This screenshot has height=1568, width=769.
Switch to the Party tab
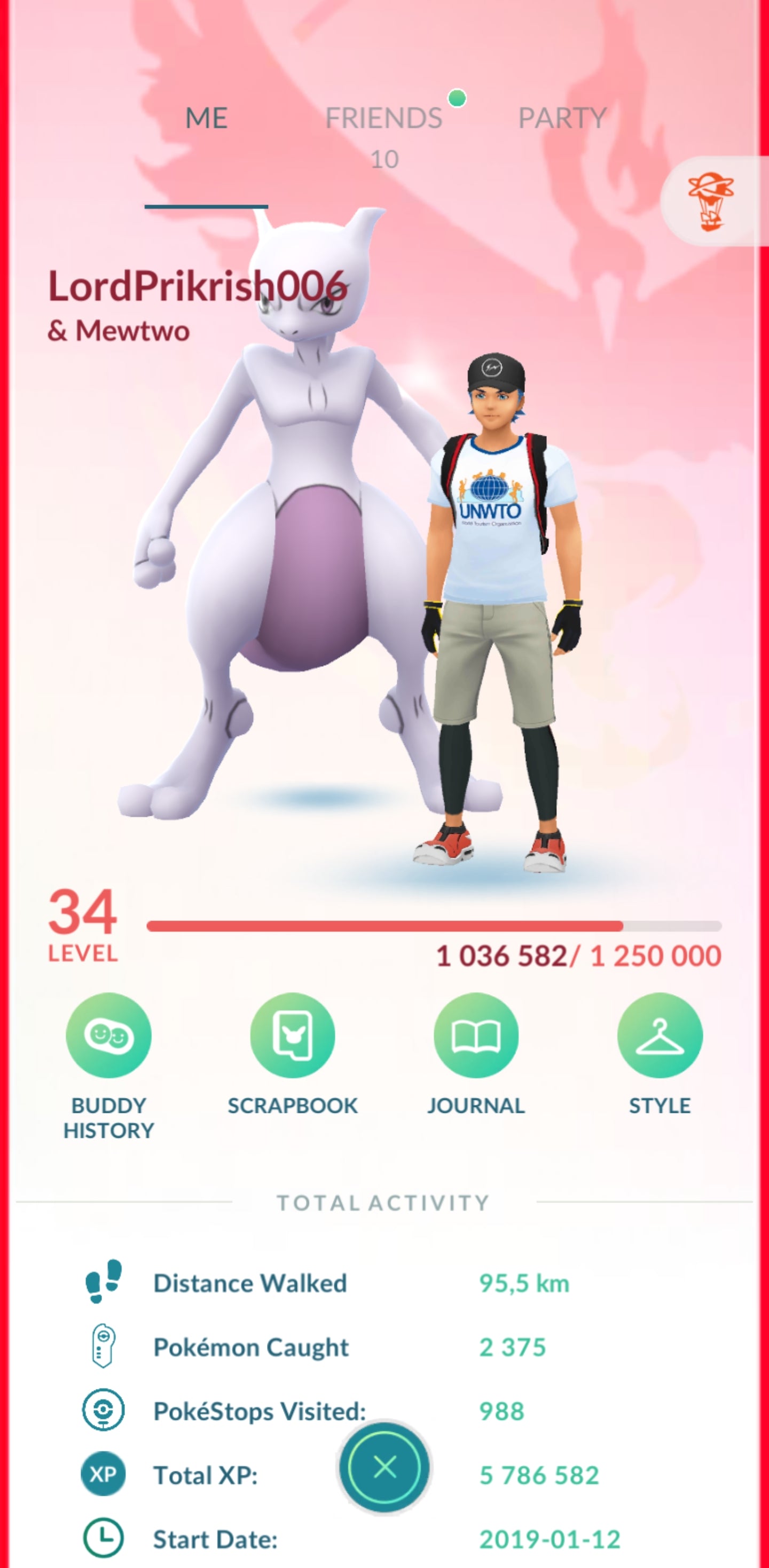pyautogui.click(x=562, y=119)
